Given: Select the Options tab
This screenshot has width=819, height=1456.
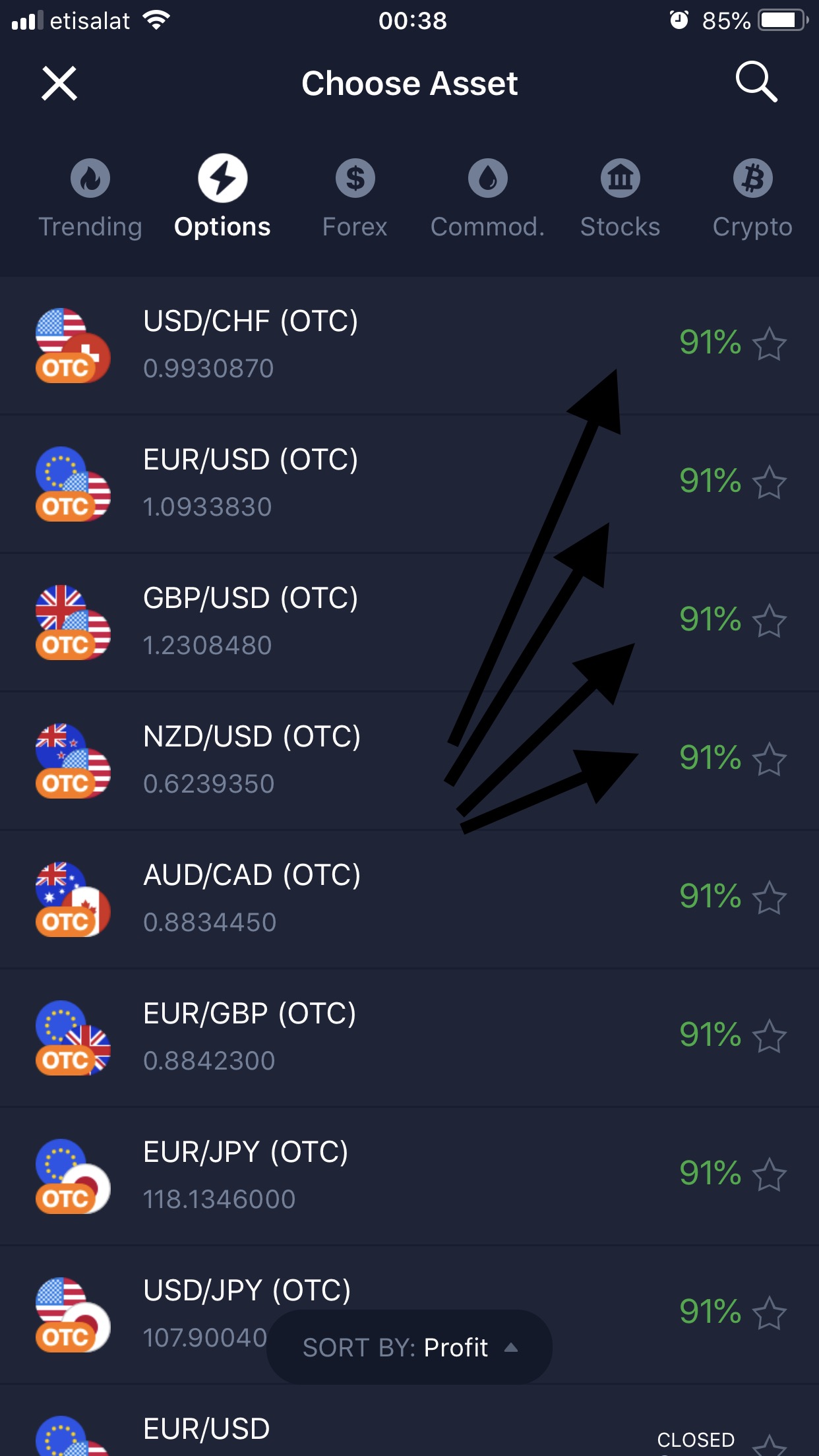Looking at the screenshot, I should pos(222,197).
